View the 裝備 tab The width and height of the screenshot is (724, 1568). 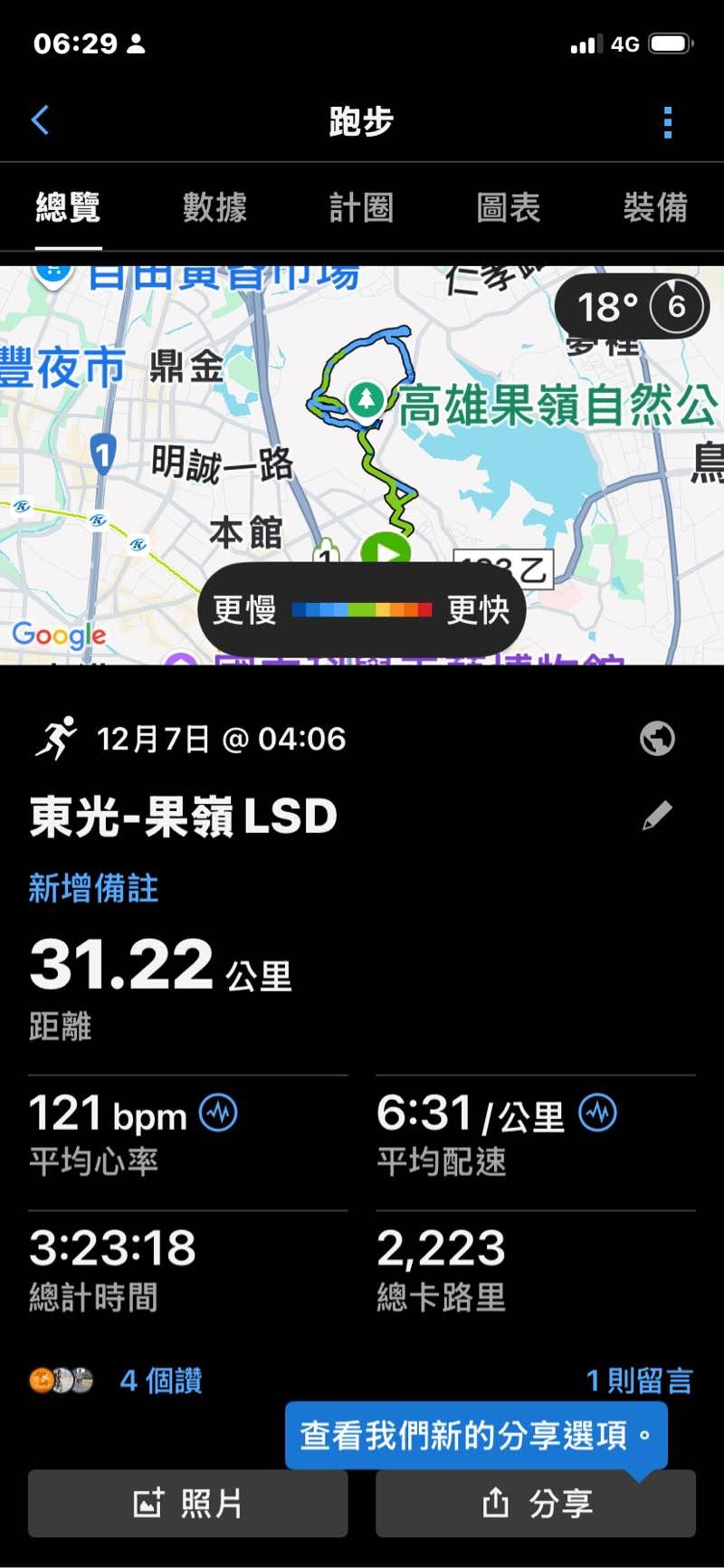click(x=655, y=208)
